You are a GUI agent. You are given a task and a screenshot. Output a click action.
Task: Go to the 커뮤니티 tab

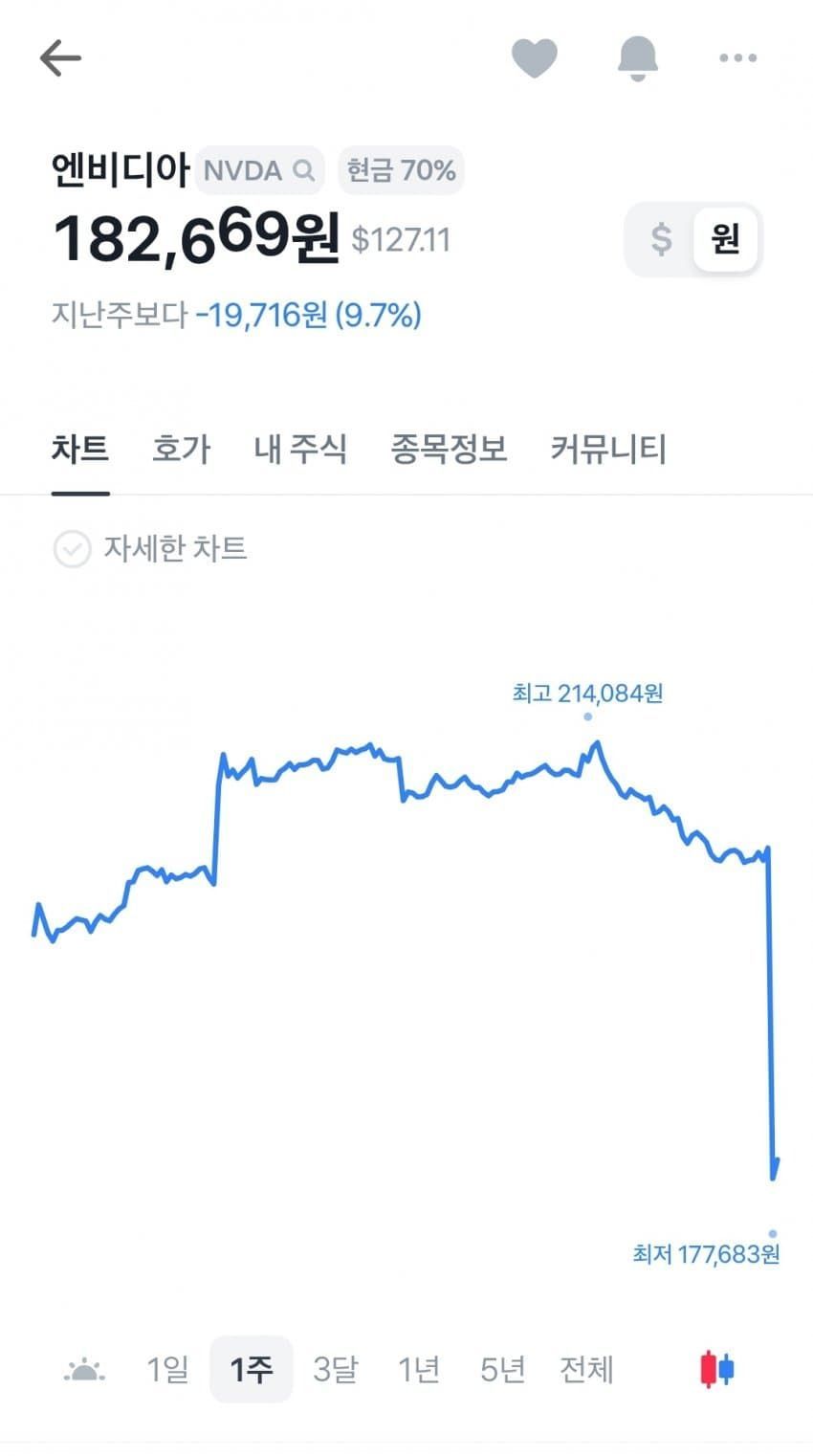click(x=608, y=449)
